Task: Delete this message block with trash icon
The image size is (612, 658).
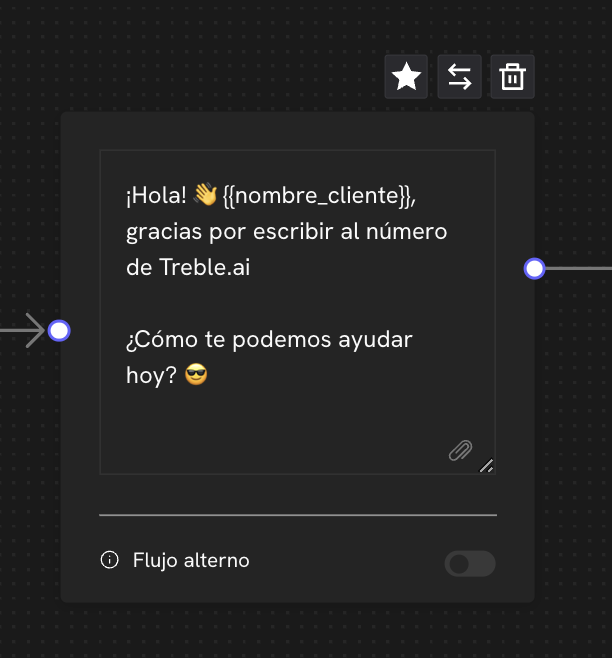Action: pyautogui.click(x=512, y=77)
